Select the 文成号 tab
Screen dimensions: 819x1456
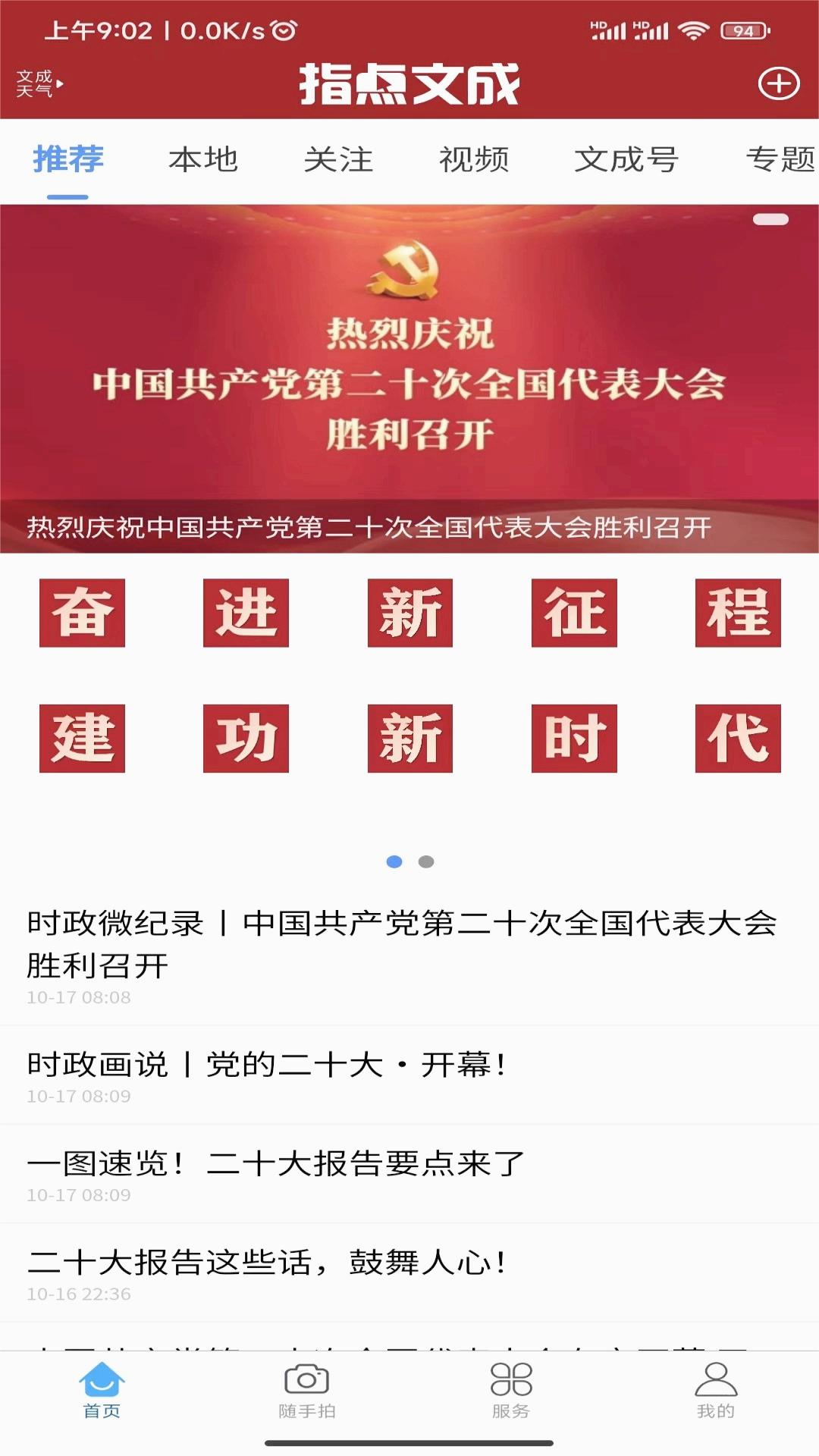click(x=626, y=159)
